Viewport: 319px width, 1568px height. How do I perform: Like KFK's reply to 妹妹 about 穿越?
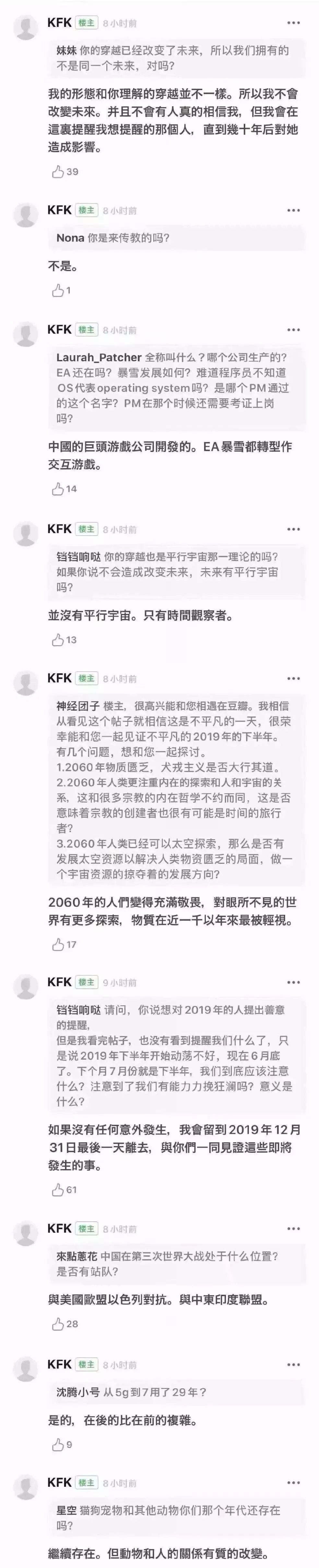(x=59, y=172)
